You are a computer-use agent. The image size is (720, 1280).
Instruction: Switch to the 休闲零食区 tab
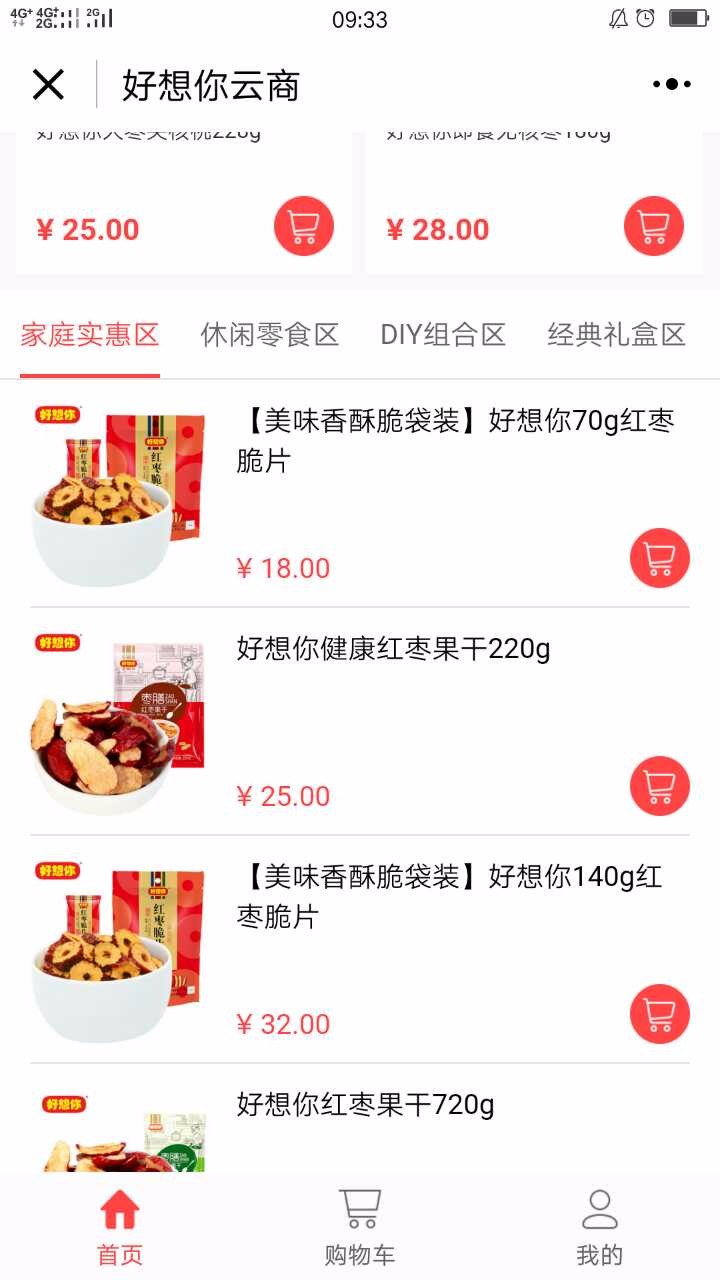click(270, 335)
